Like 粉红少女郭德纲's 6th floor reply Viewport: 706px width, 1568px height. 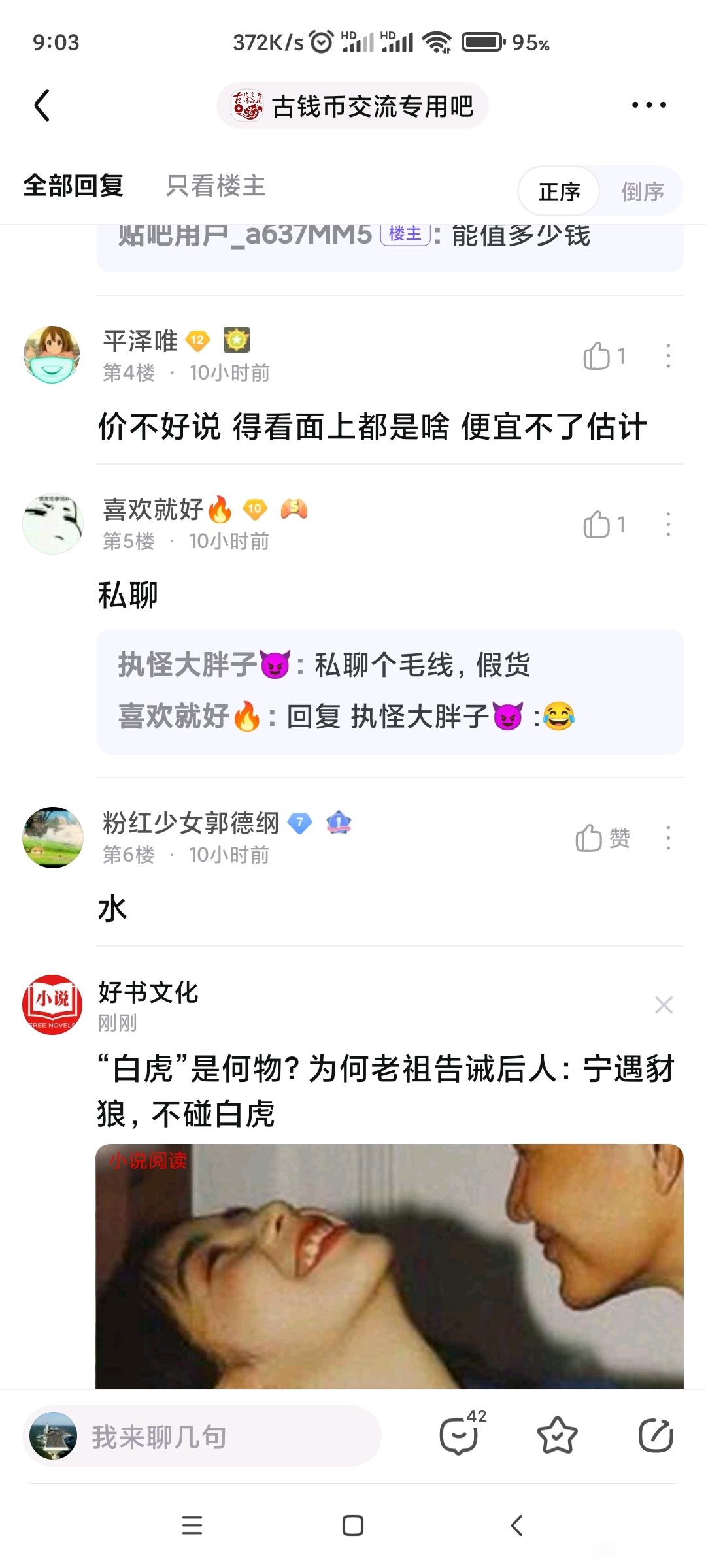(x=602, y=838)
